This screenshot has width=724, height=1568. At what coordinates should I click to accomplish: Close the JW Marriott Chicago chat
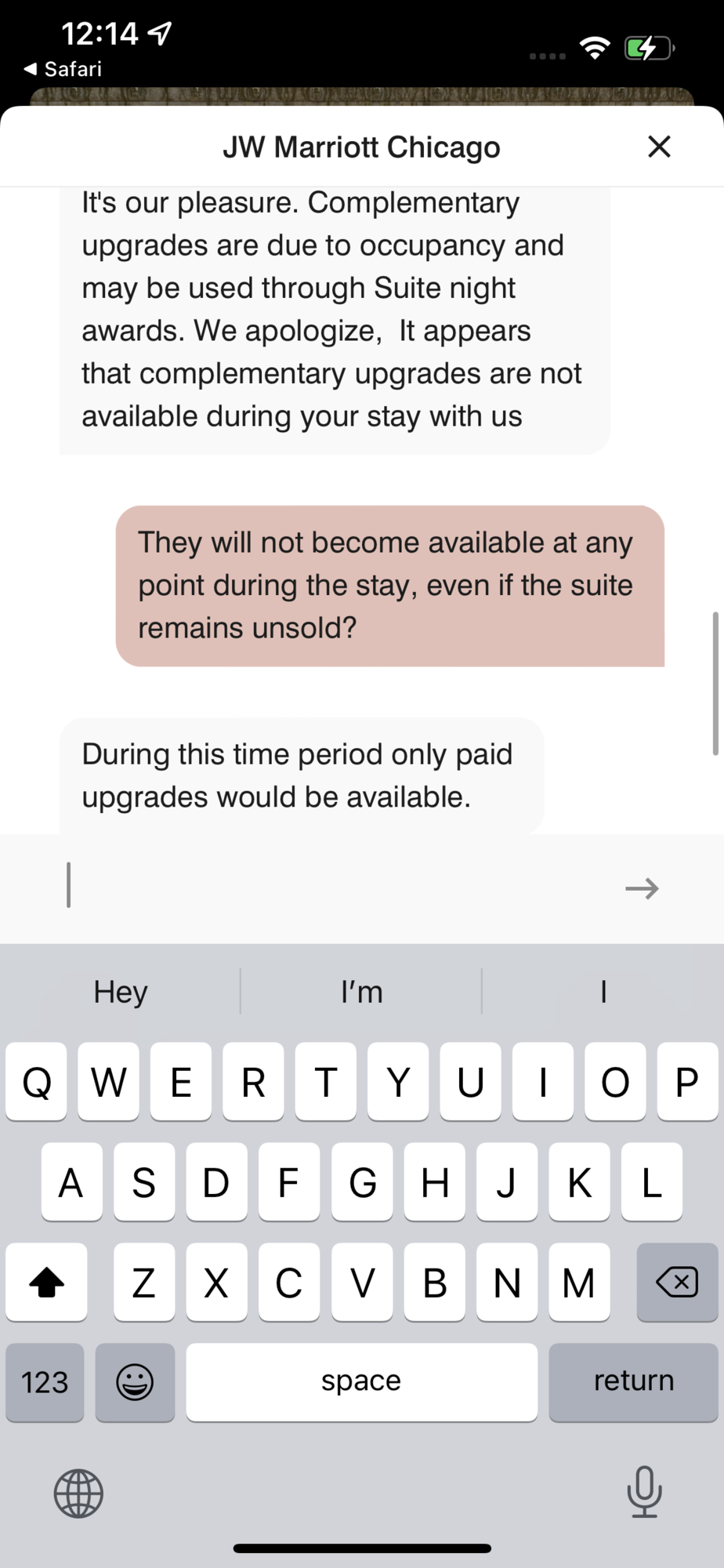point(659,146)
